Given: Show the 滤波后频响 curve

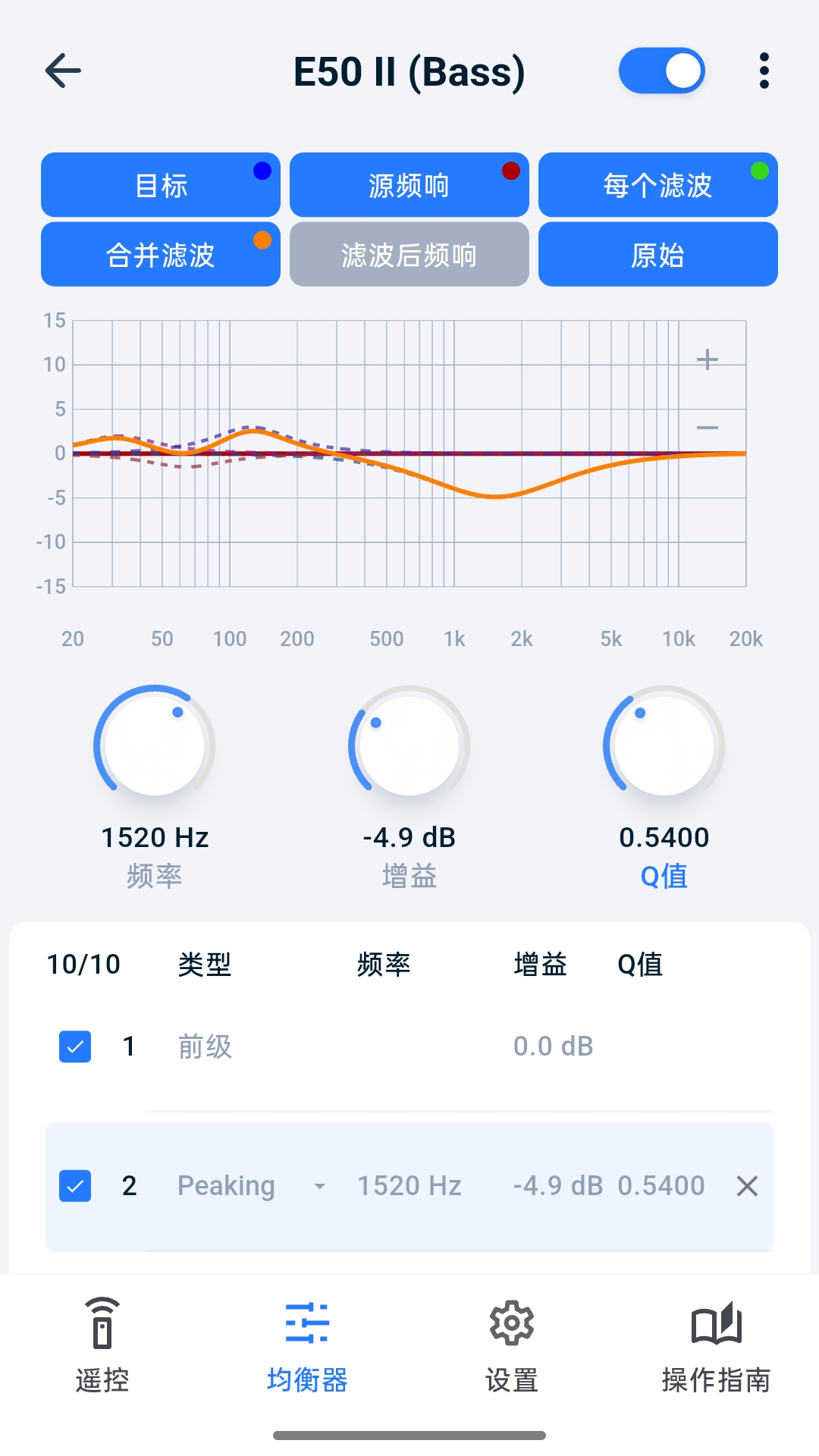Looking at the screenshot, I should coord(409,255).
